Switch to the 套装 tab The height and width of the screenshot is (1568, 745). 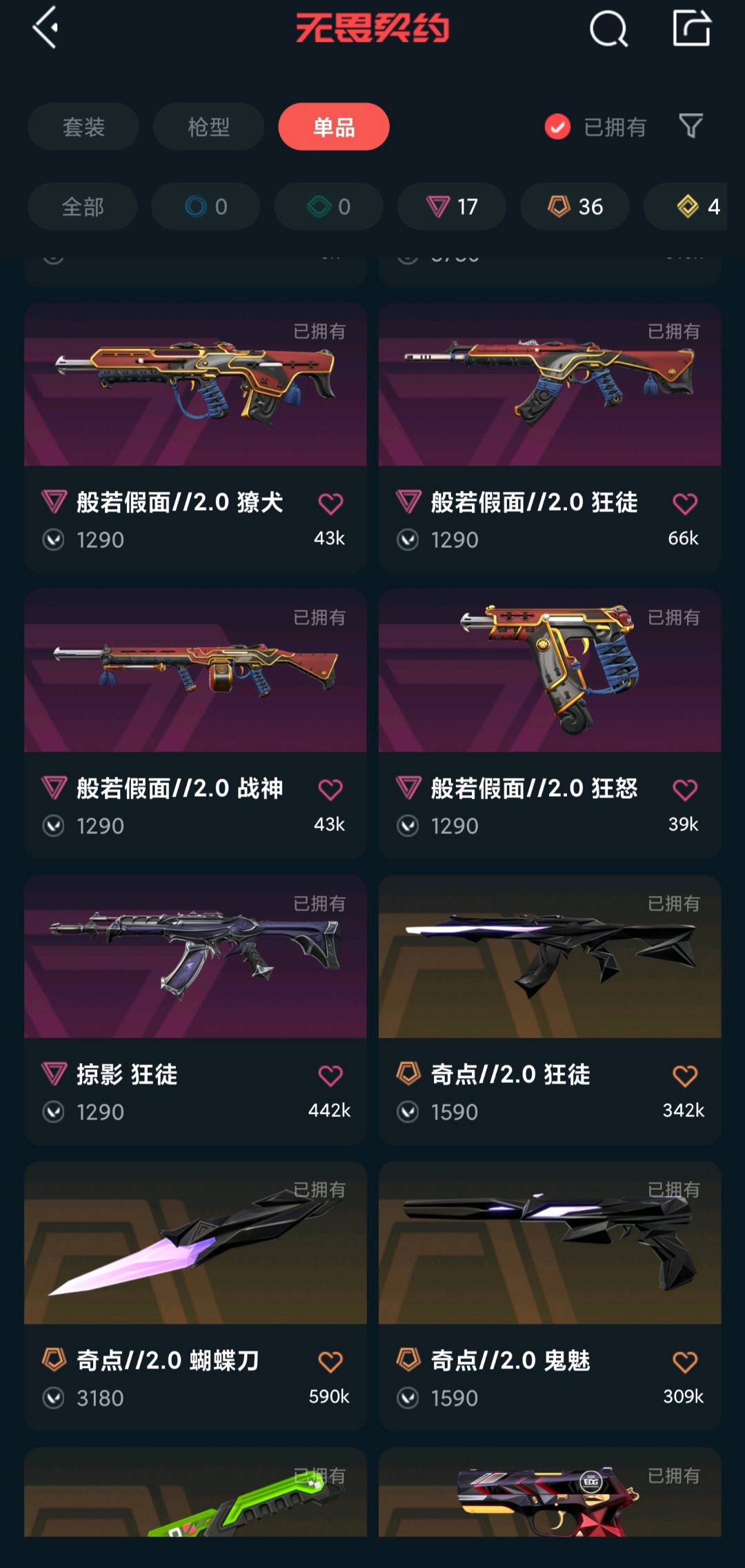(83, 127)
